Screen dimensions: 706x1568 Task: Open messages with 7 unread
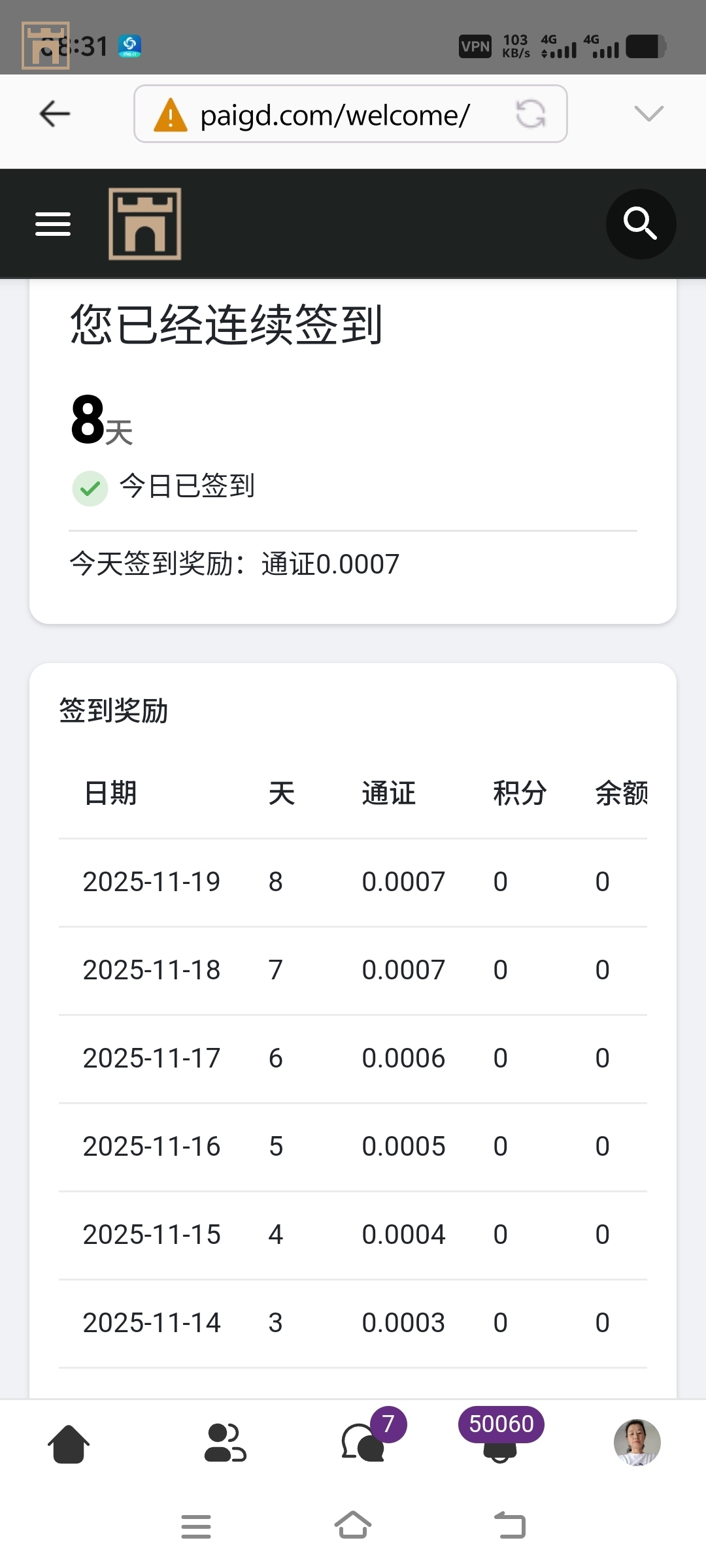363,1443
